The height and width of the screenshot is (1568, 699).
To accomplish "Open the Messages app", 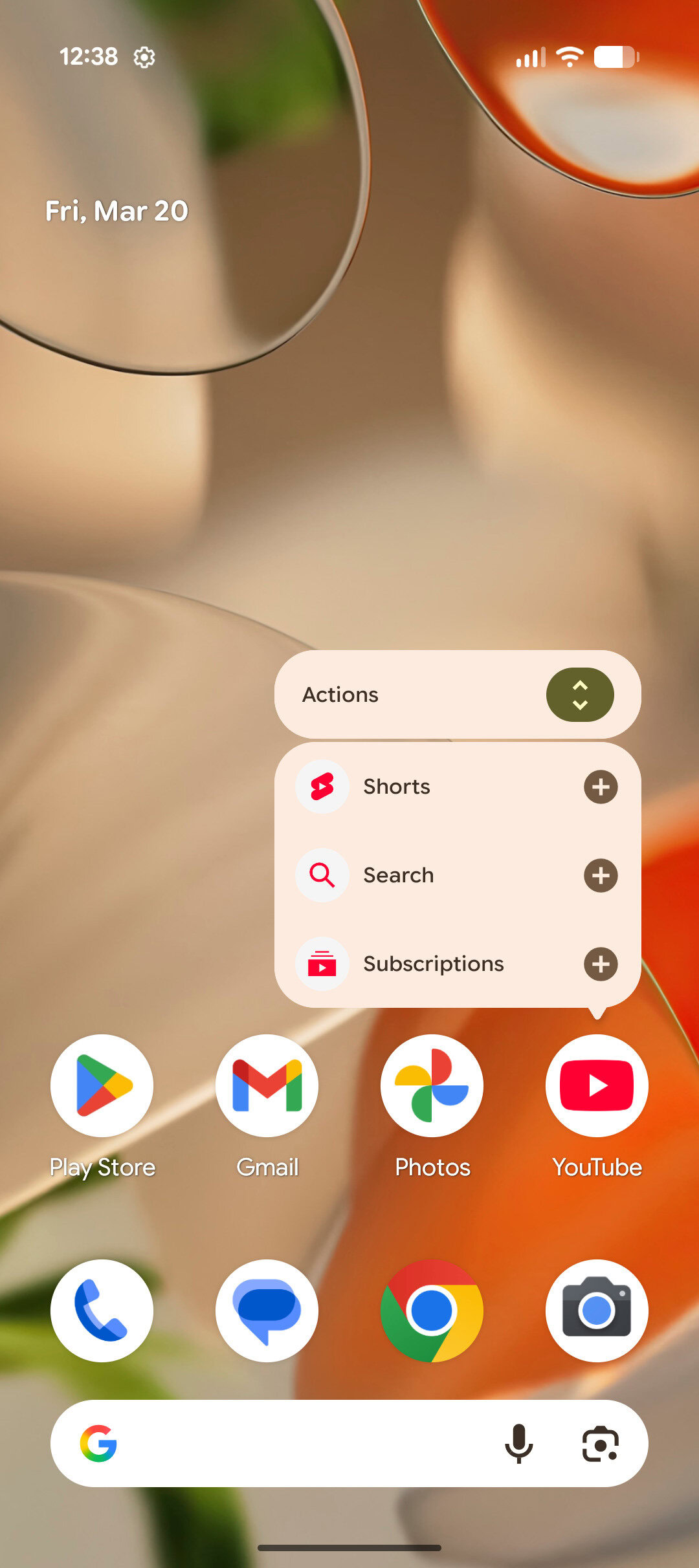I will [267, 1311].
